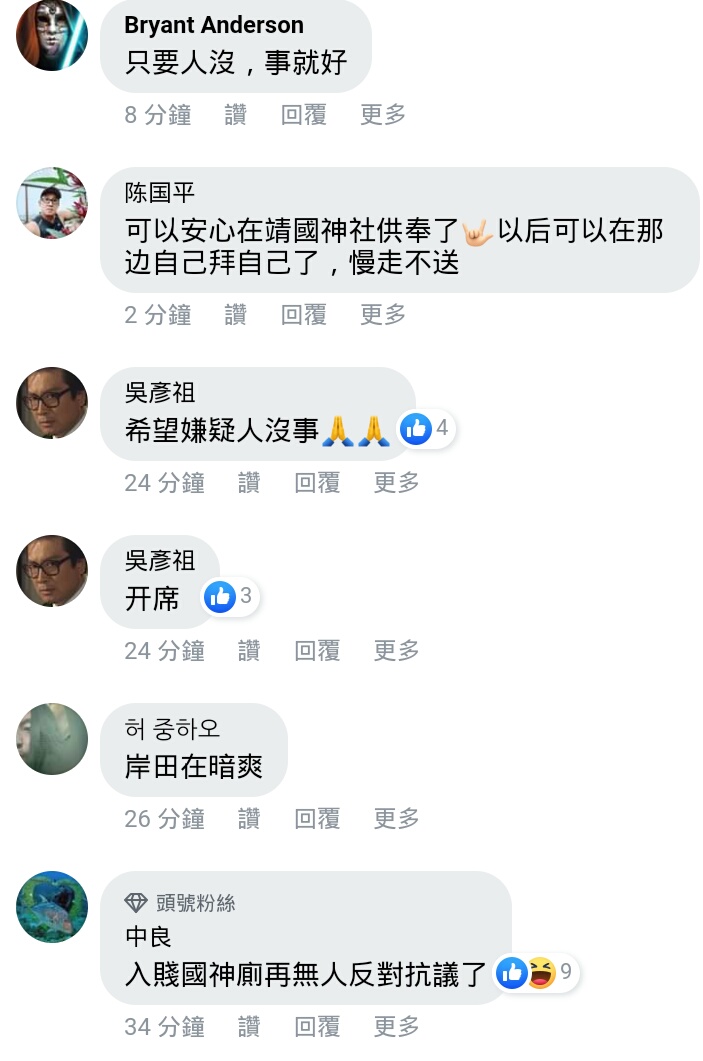Reply to the 岸田在暗爽 comment

click(x=317, y=819)
